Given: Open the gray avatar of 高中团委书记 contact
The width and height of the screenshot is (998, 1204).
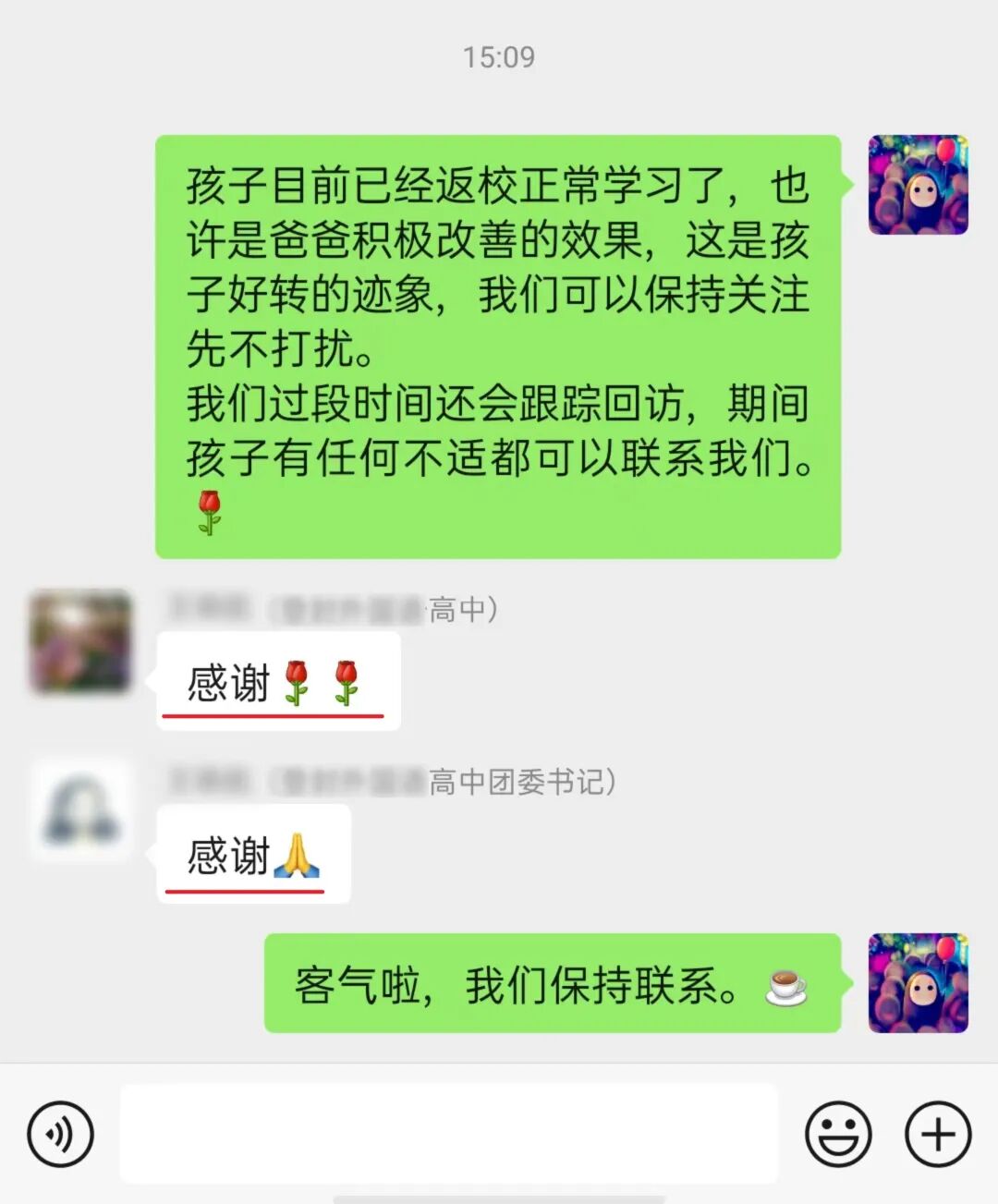Looking at the screenshot, I should point(80,813).
